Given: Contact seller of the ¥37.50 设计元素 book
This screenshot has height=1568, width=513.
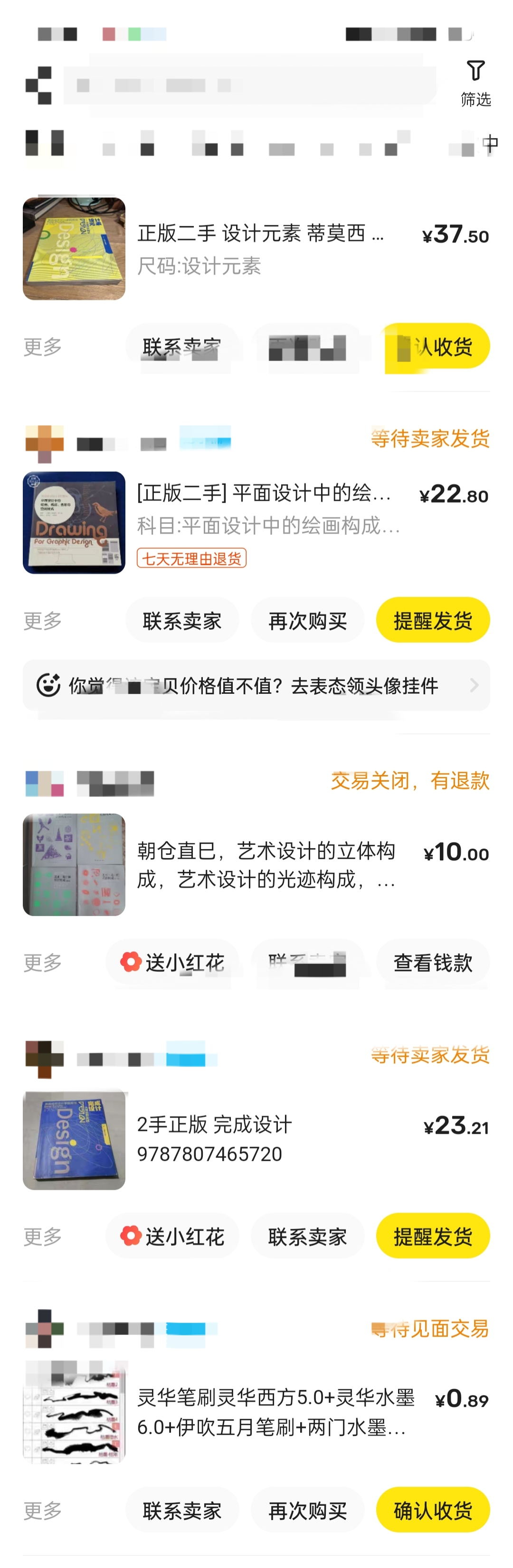Looking at the screenshot, I should (181, 346).
